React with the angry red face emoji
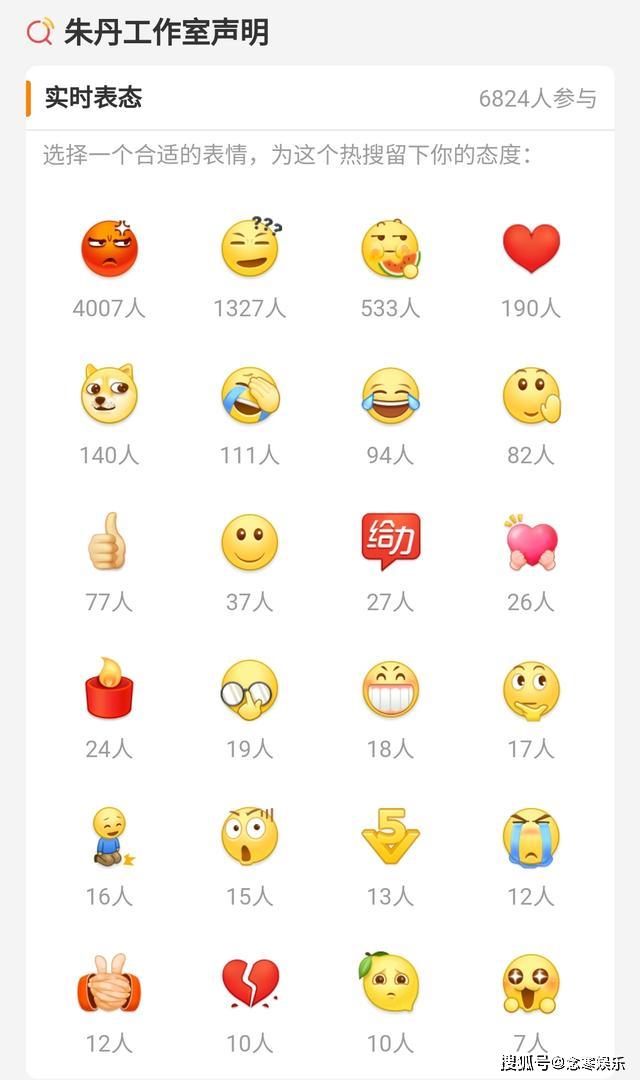The image size is (640, 1080). [x=109, y=248]
